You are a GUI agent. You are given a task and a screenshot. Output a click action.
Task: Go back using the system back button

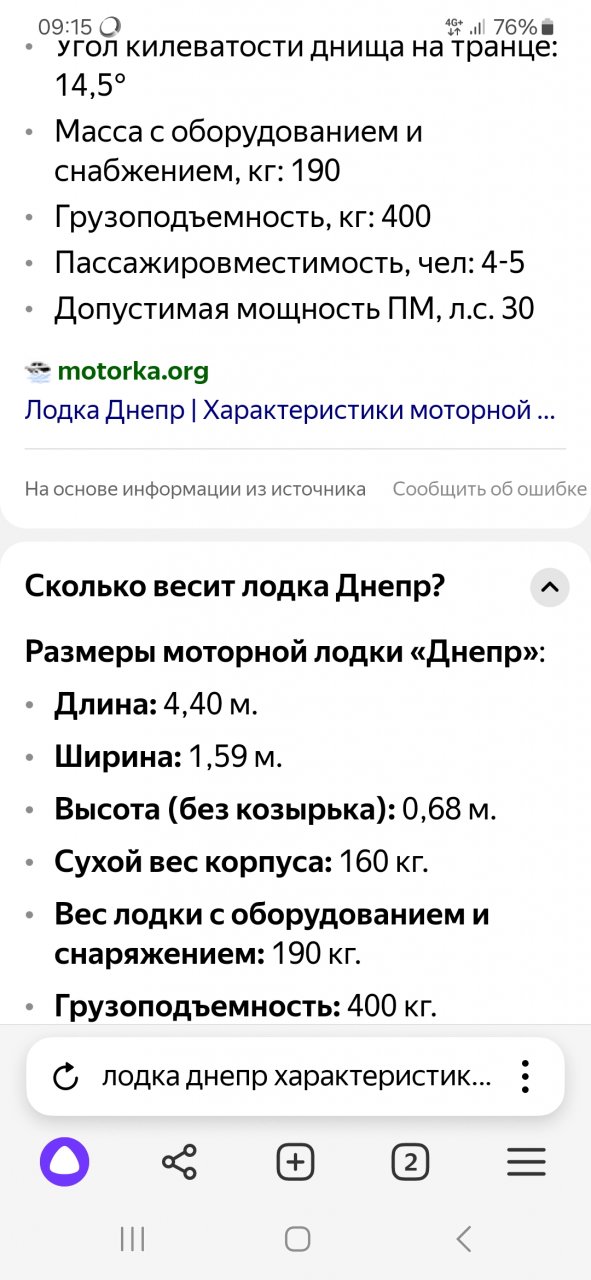coord(463,1240)
